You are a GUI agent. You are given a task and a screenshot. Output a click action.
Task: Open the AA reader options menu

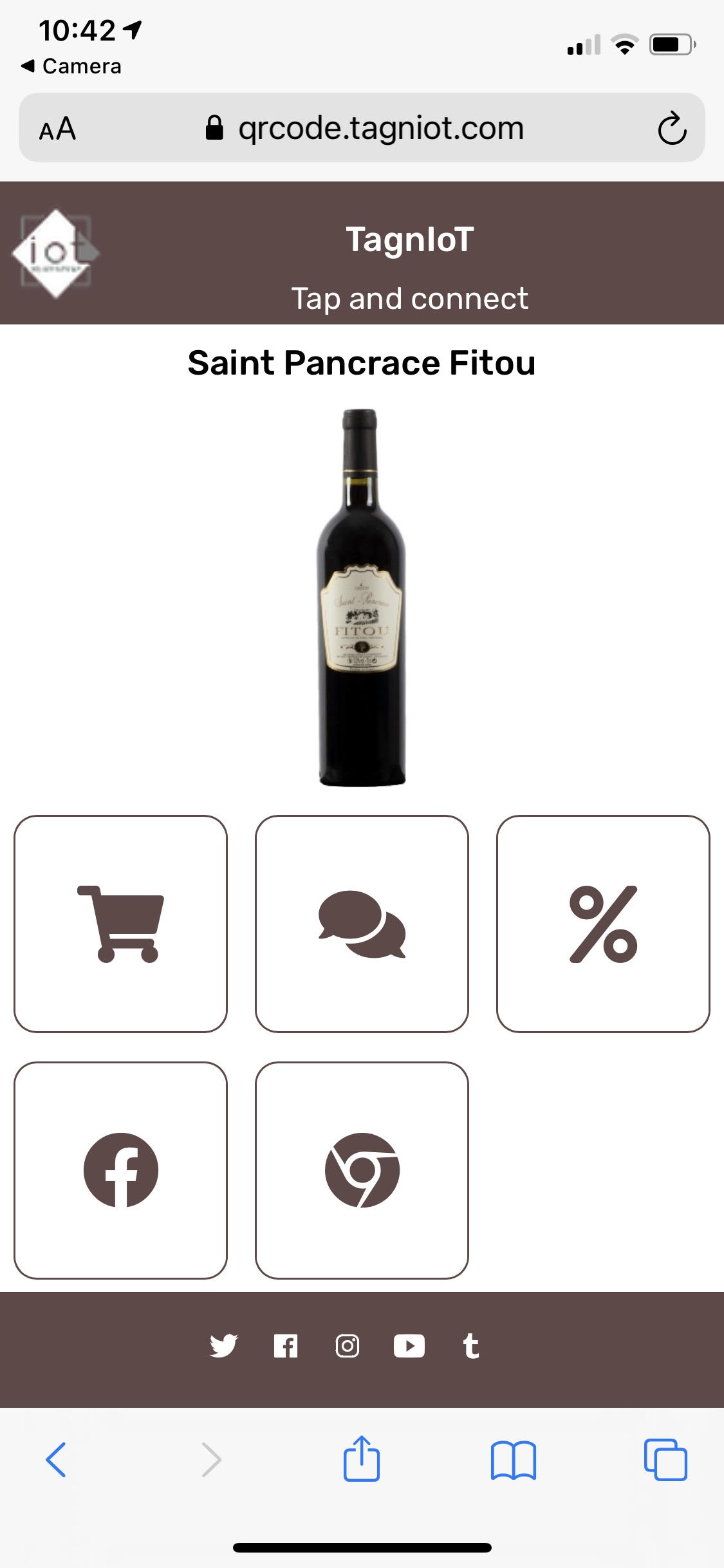pyautogui.click(x=58, y=129)
